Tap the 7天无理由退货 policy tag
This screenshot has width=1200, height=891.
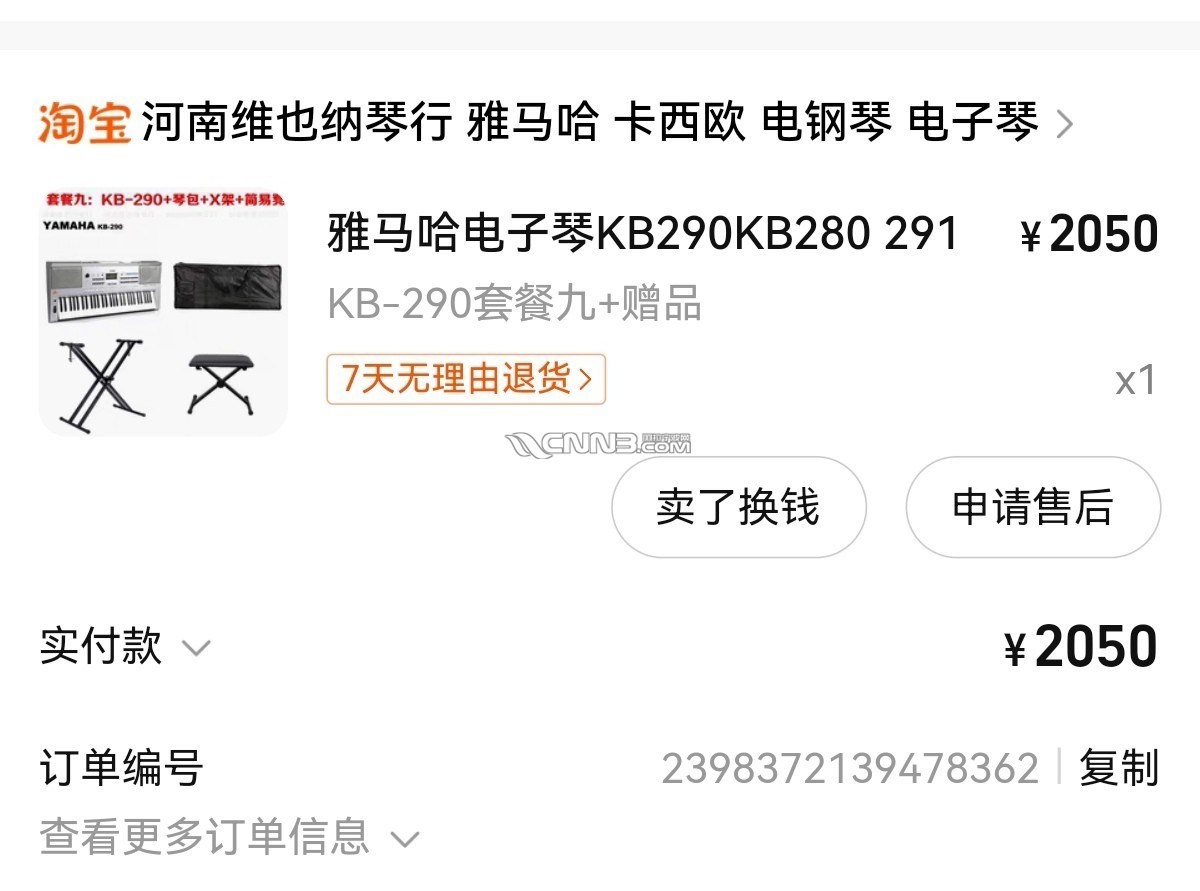coord(466,379)
